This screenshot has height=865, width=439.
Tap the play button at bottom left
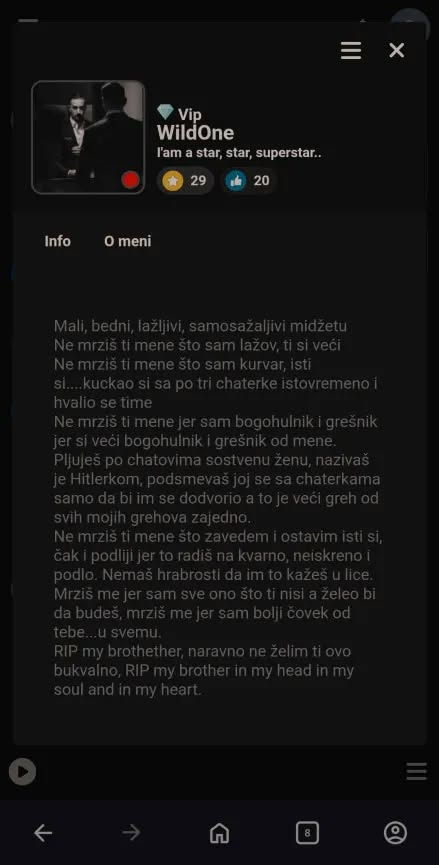[23, 771]
